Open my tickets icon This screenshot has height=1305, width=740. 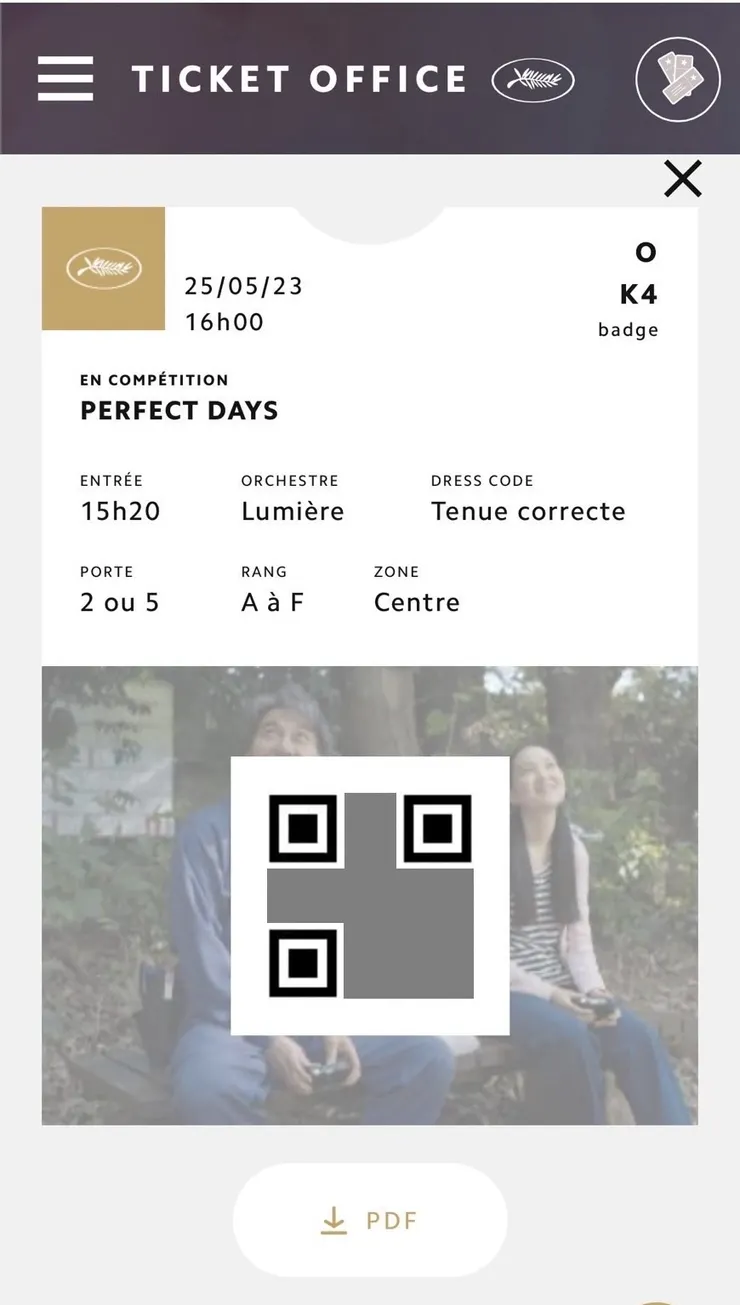pyautogui.click(x=678, y=79)
